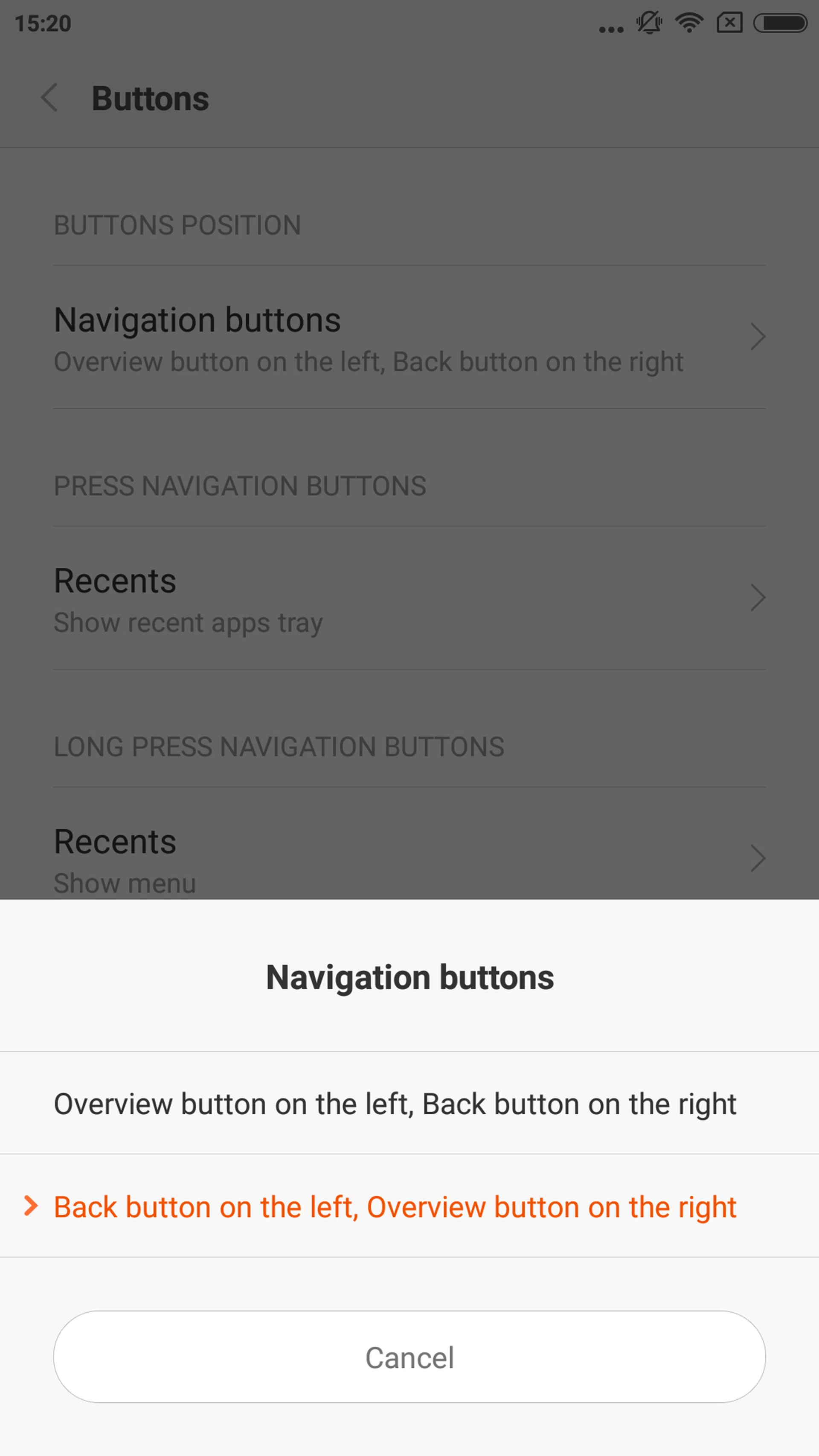Viewport: 819px width, 1456px height.
Task: Cancel the Navigation buttons dialog
Action: pos(409,1357)
